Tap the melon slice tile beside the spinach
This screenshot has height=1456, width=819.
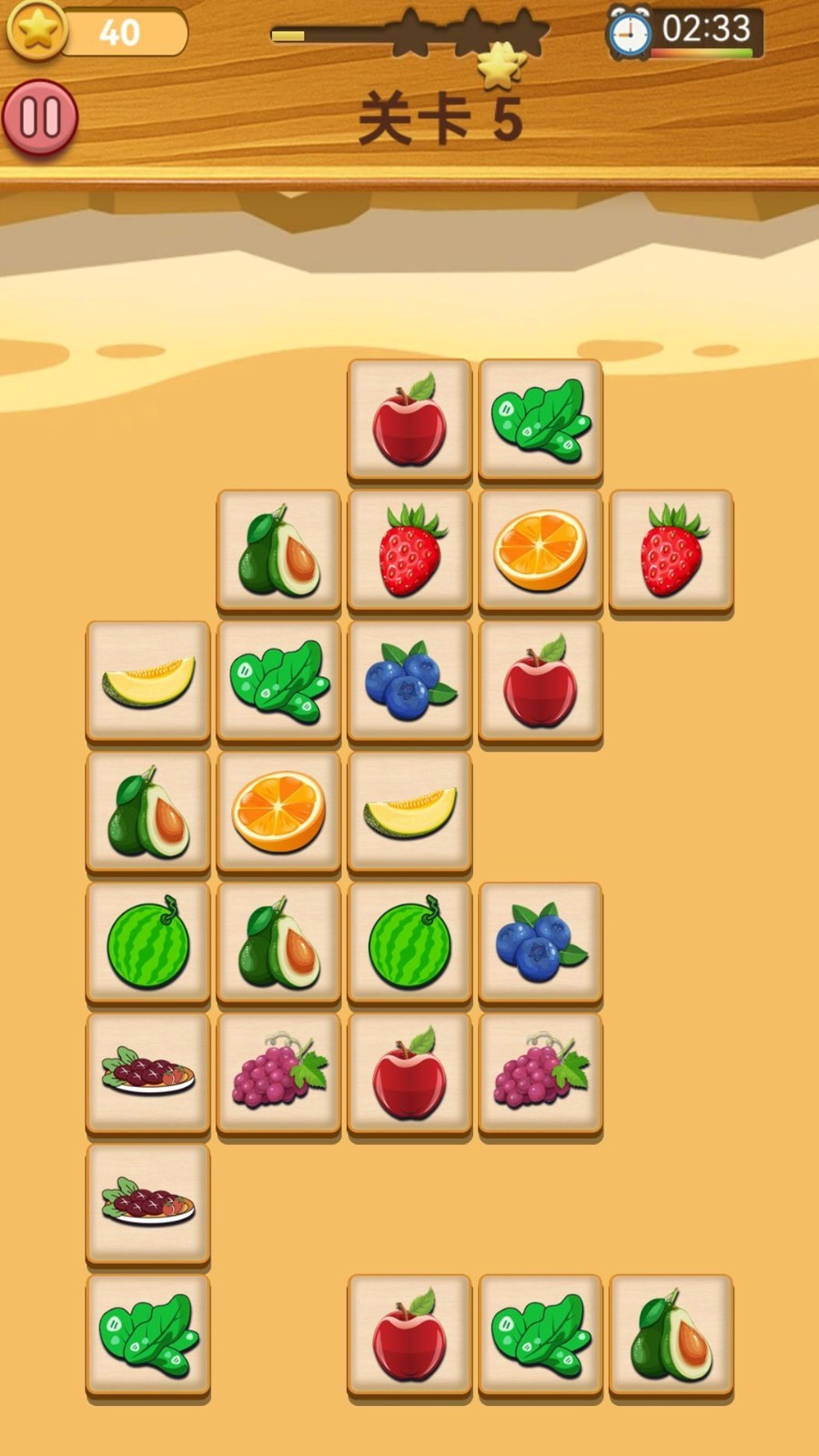(x=148, y=681)
